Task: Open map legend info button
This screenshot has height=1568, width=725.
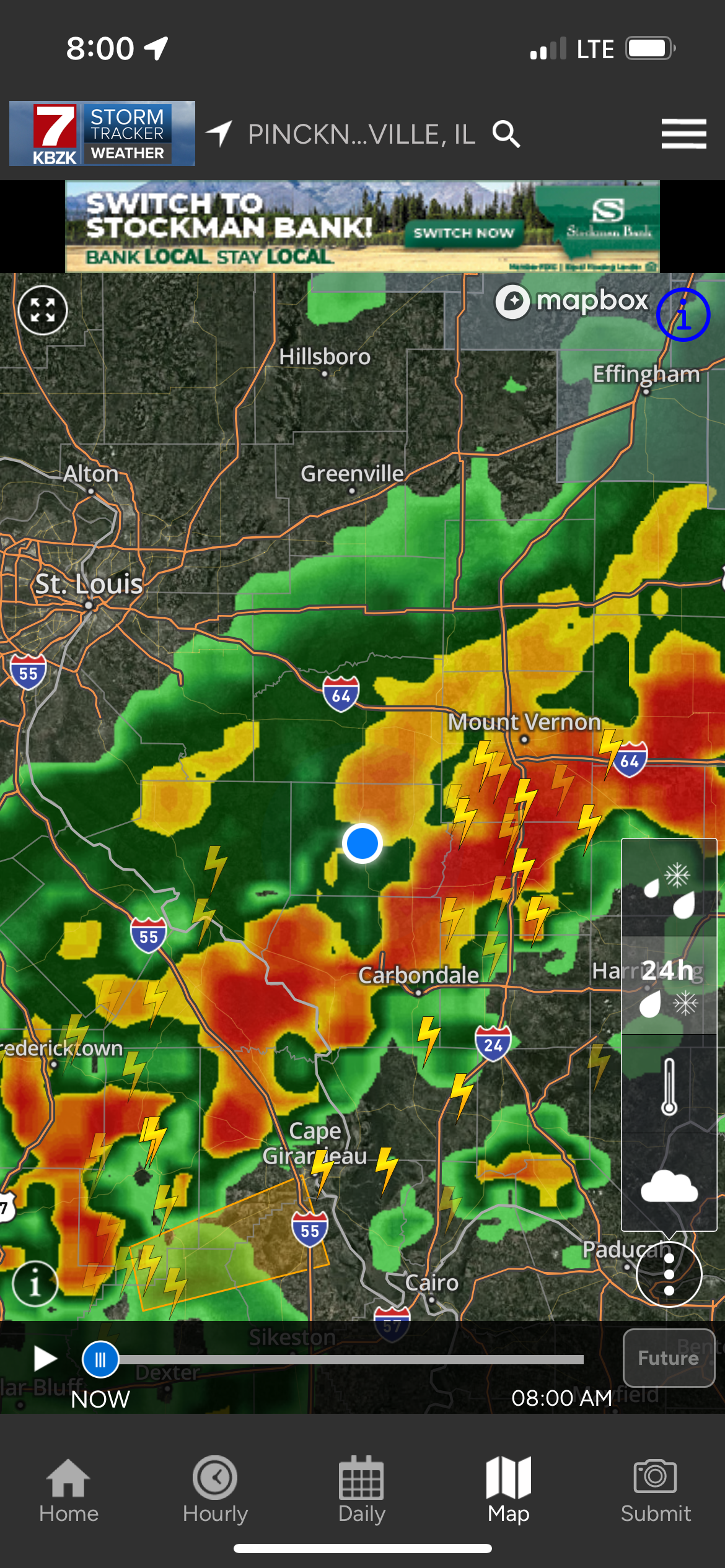Action: tap(35, 1283)
